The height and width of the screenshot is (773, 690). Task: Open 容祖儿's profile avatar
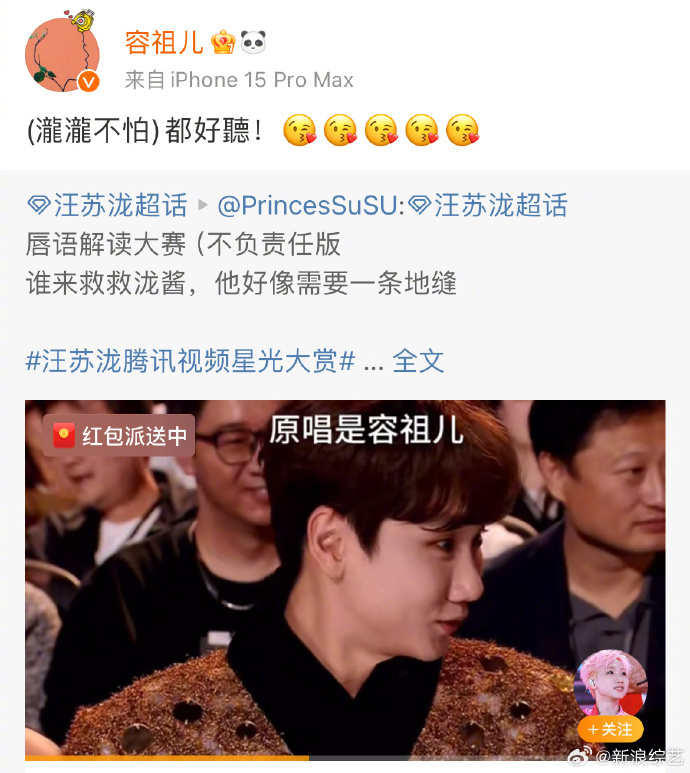(62, 54)
